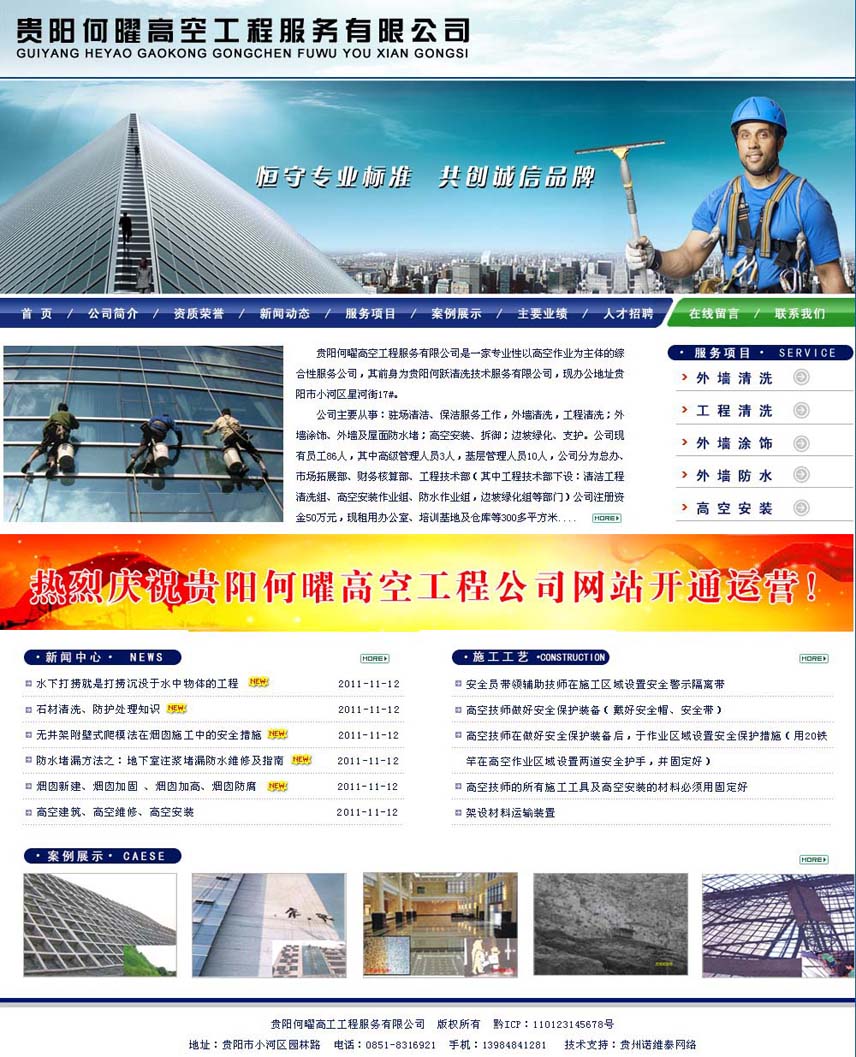Viewport: 856px width, 1057px height.
Task: Open the 人才招聘 page
Action: [628, 314]
